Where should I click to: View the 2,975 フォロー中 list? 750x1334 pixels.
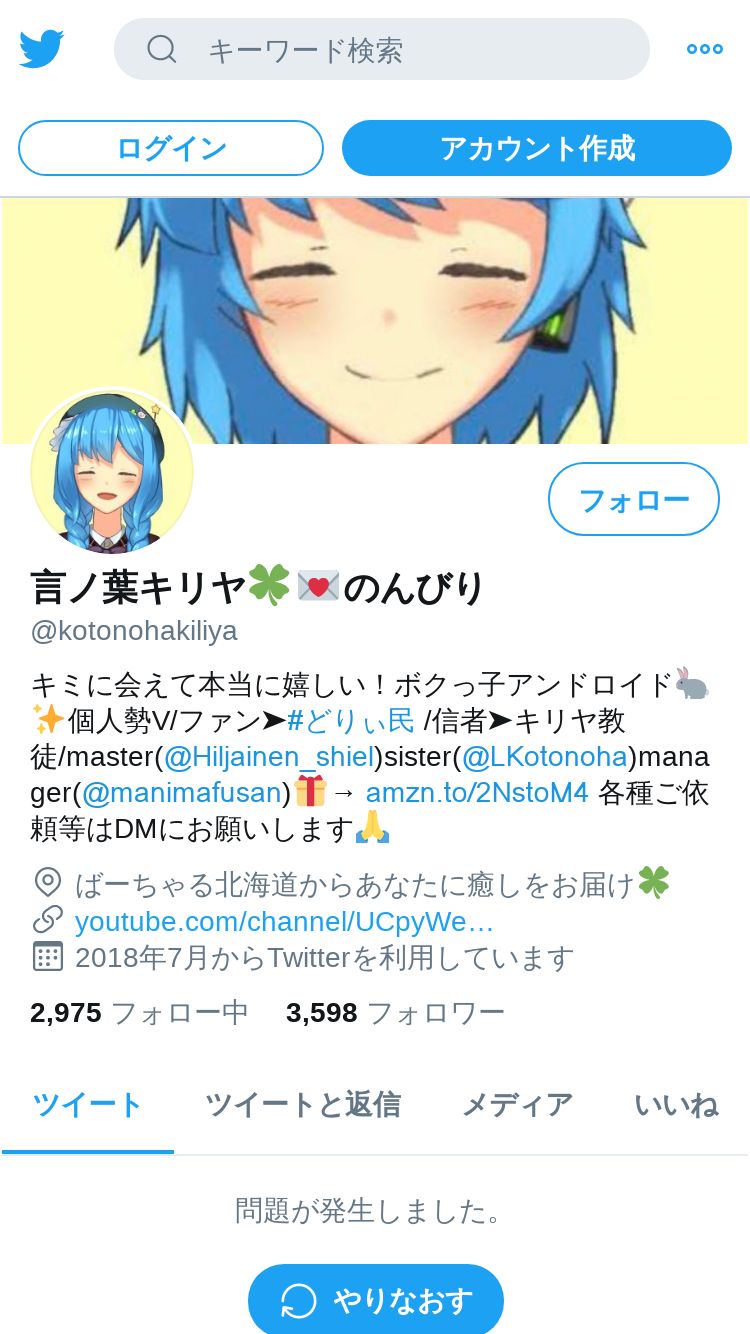point(139,1013)
